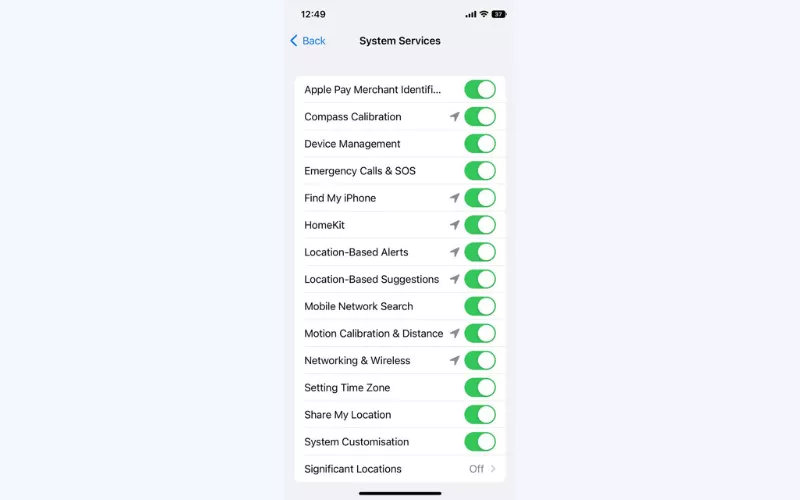
Task: Toggle Location-Based Suggestions off
Action: tap(480, 279)
